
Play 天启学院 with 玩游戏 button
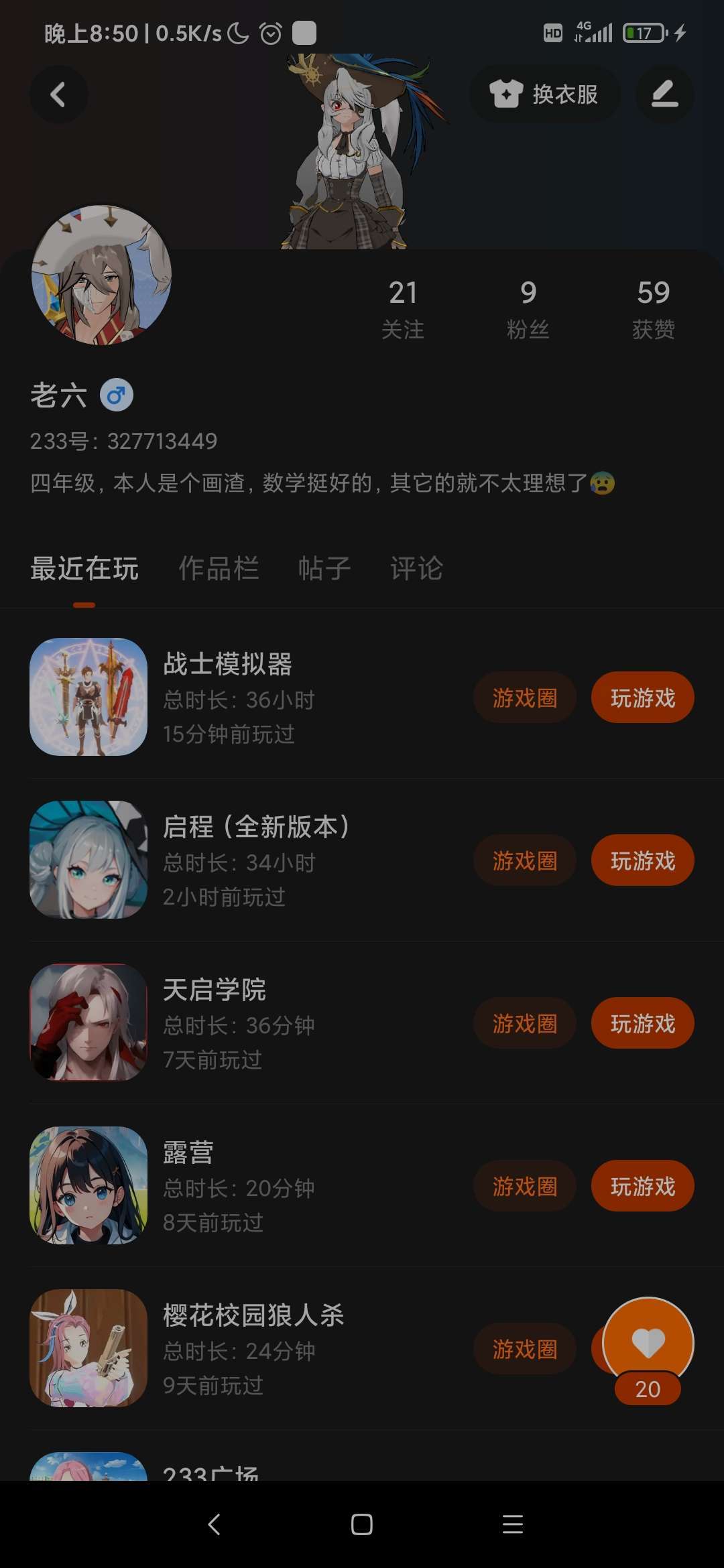(642, 1023)
